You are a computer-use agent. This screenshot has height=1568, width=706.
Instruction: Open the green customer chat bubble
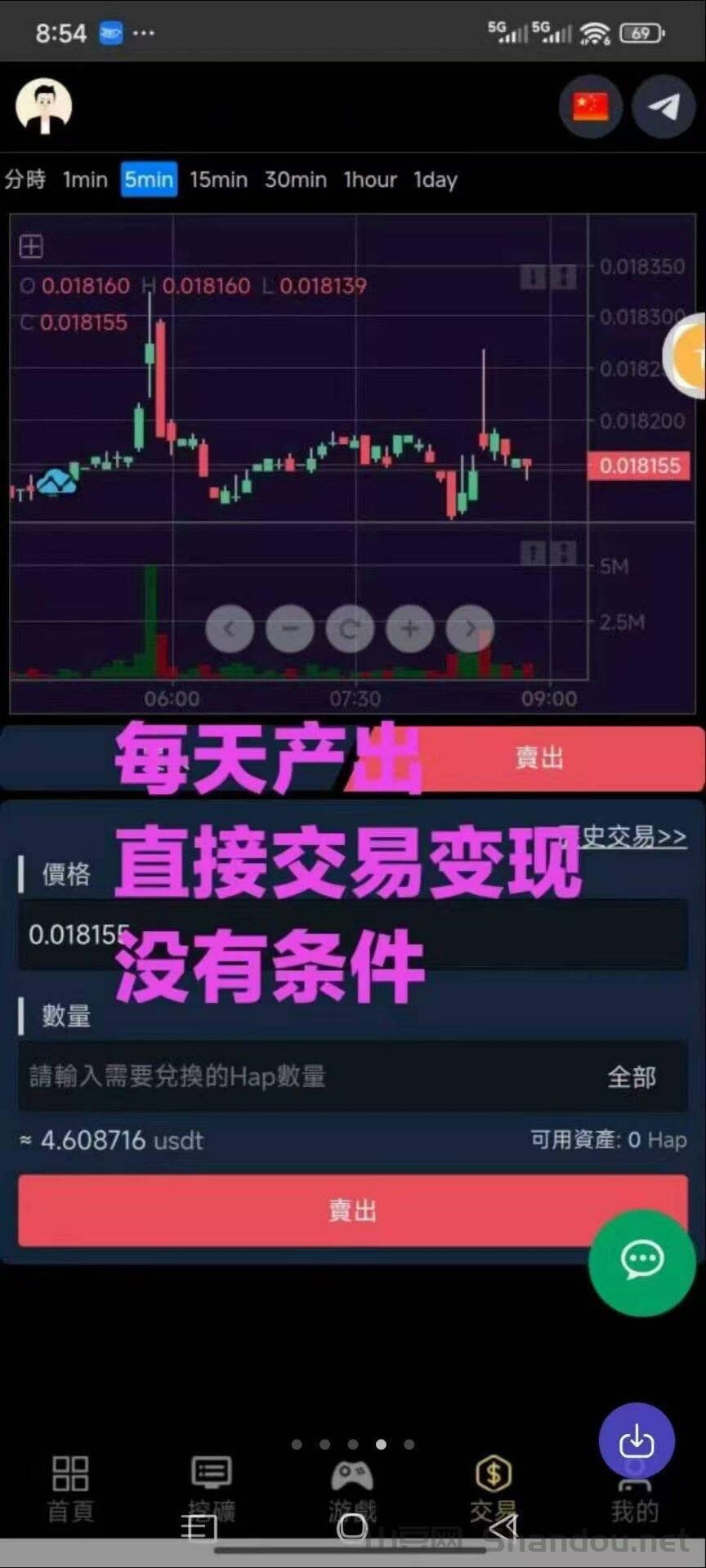[641, 1262]
